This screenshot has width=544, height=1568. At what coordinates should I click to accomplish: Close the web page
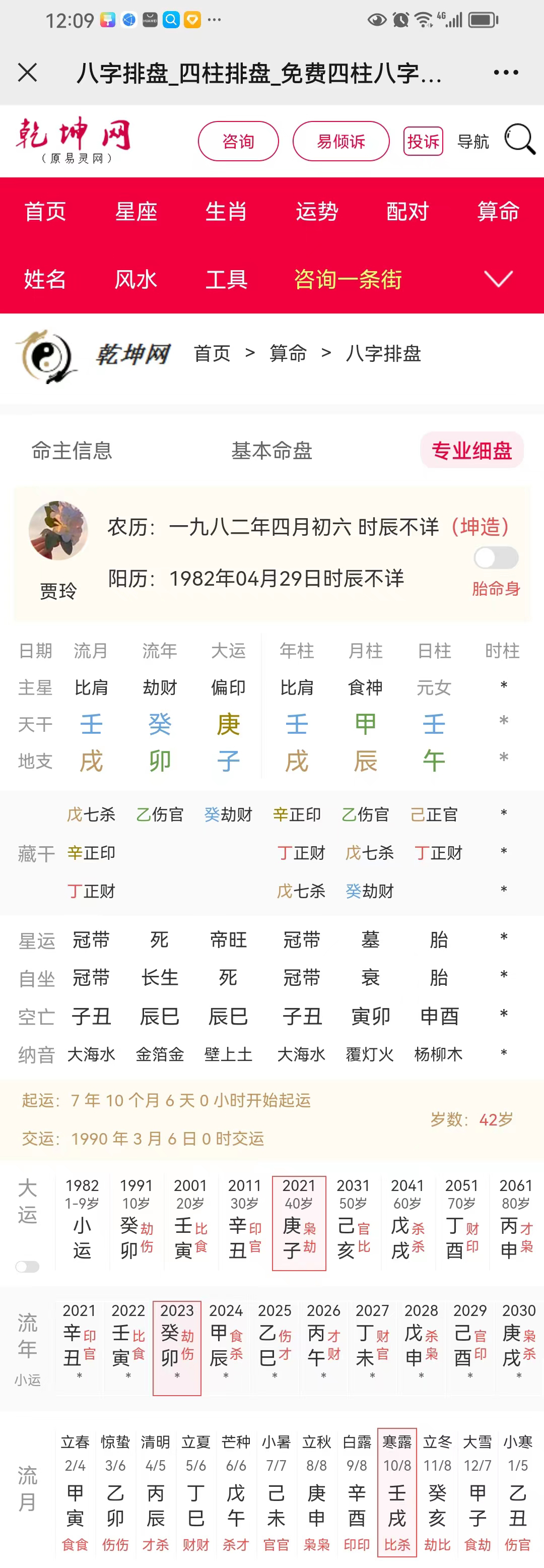(27, 73)
